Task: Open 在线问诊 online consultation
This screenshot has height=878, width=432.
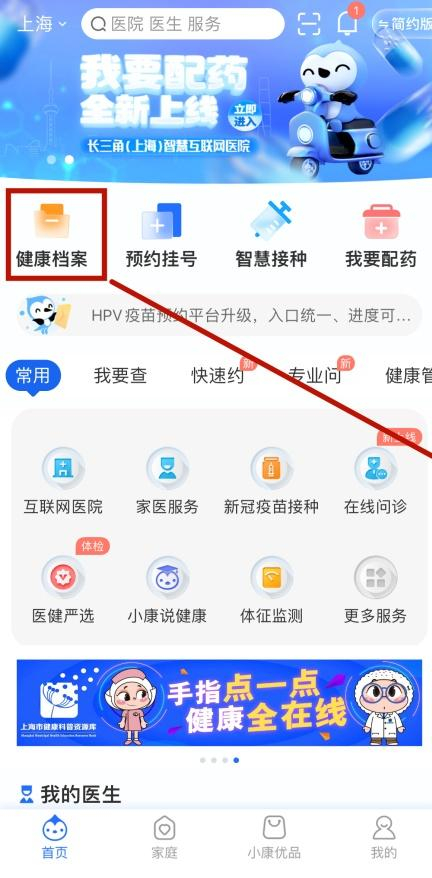Action: [375, 482]
